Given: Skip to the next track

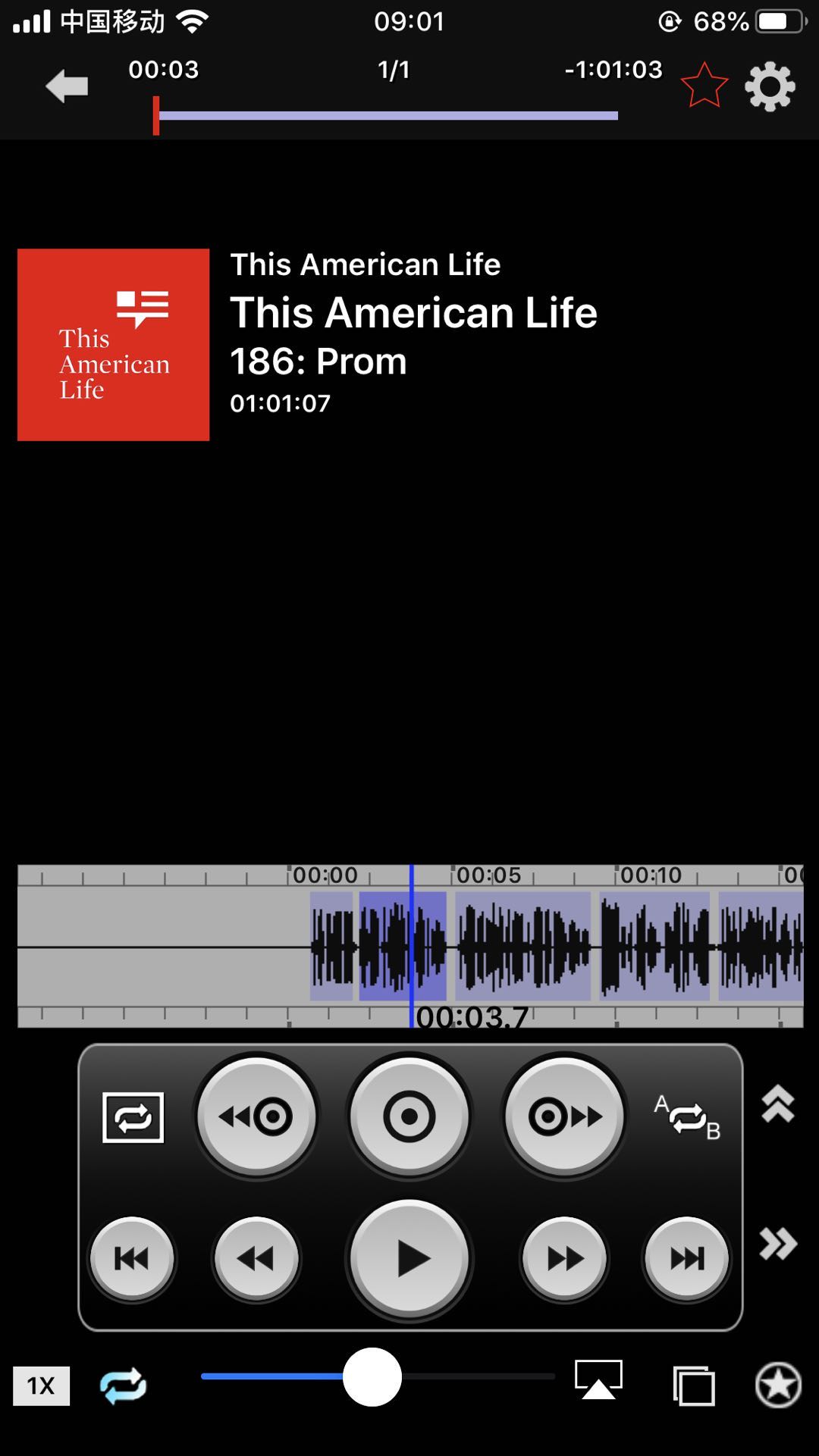Looking at the screenshot, I should tap(687, 1258).
